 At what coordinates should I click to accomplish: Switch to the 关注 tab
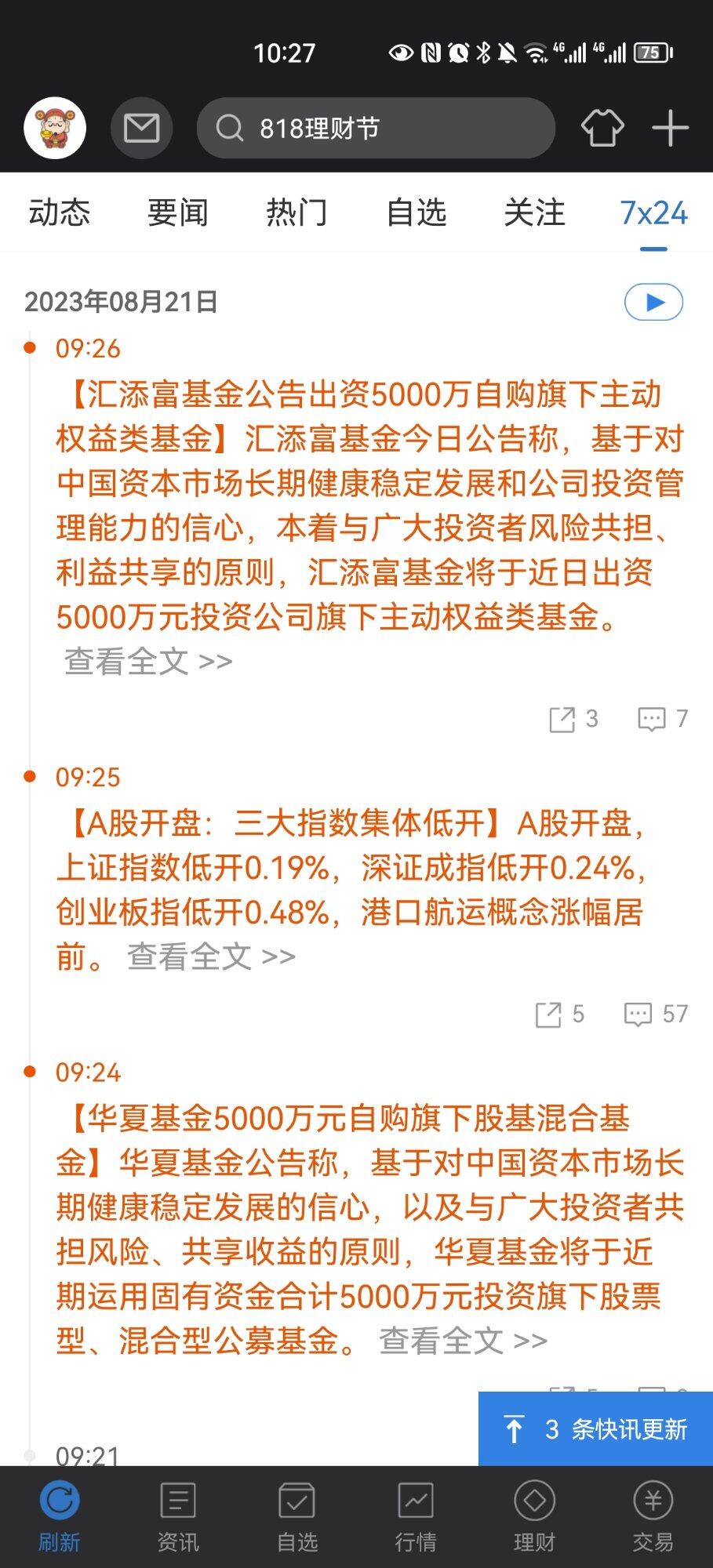click(x=534, y=212)
